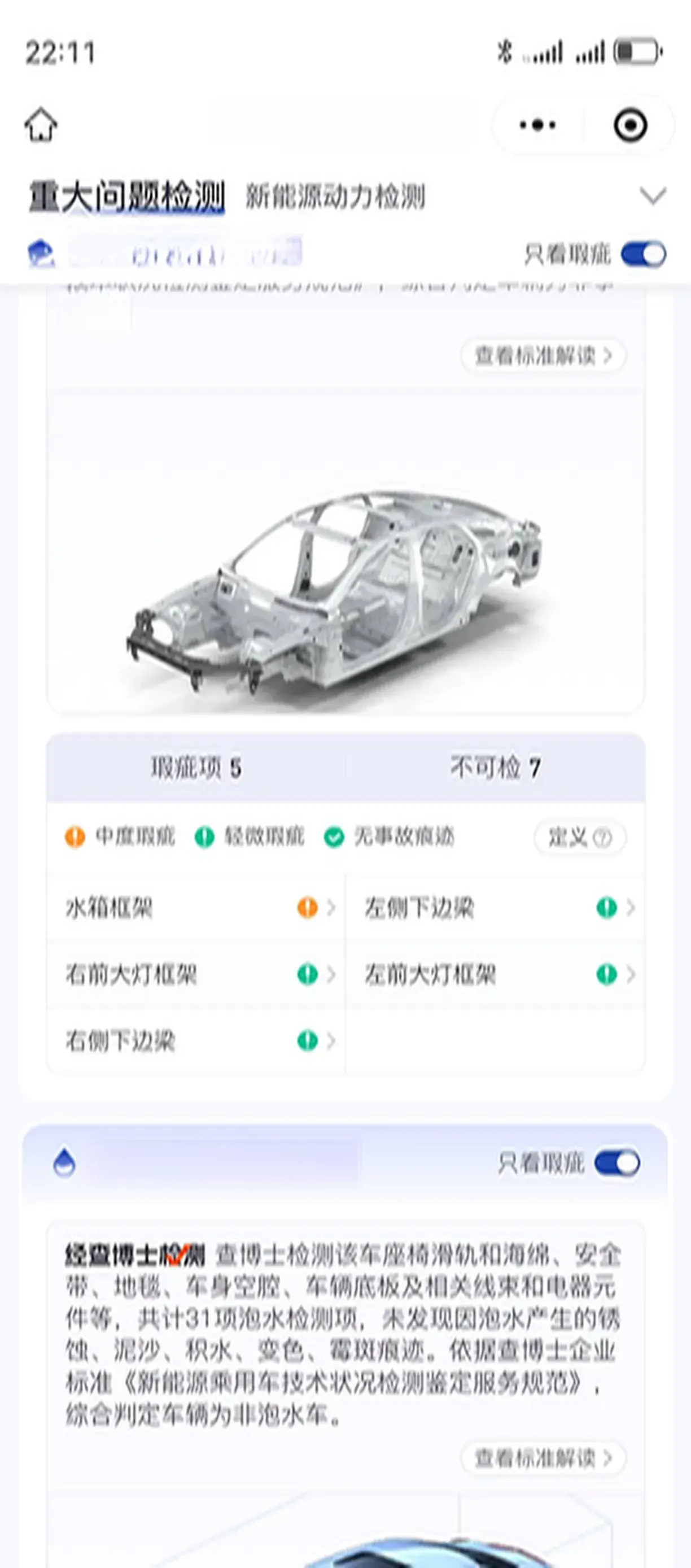Close the mini program with circle button
Screen dimensions: 691x1568
pos(630,125)
